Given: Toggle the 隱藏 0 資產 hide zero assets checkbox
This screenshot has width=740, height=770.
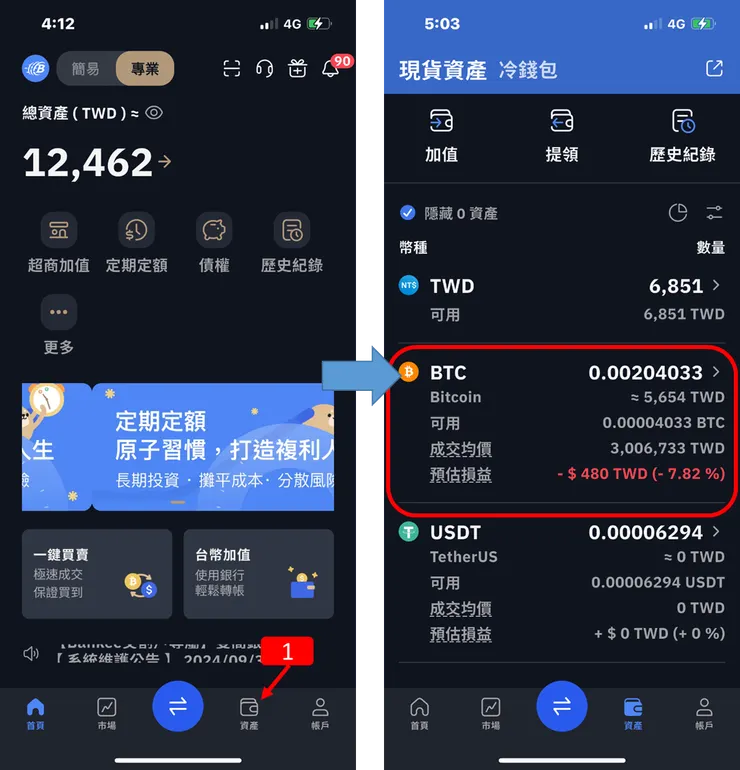Looking at the screenshot, I should 404,213.
